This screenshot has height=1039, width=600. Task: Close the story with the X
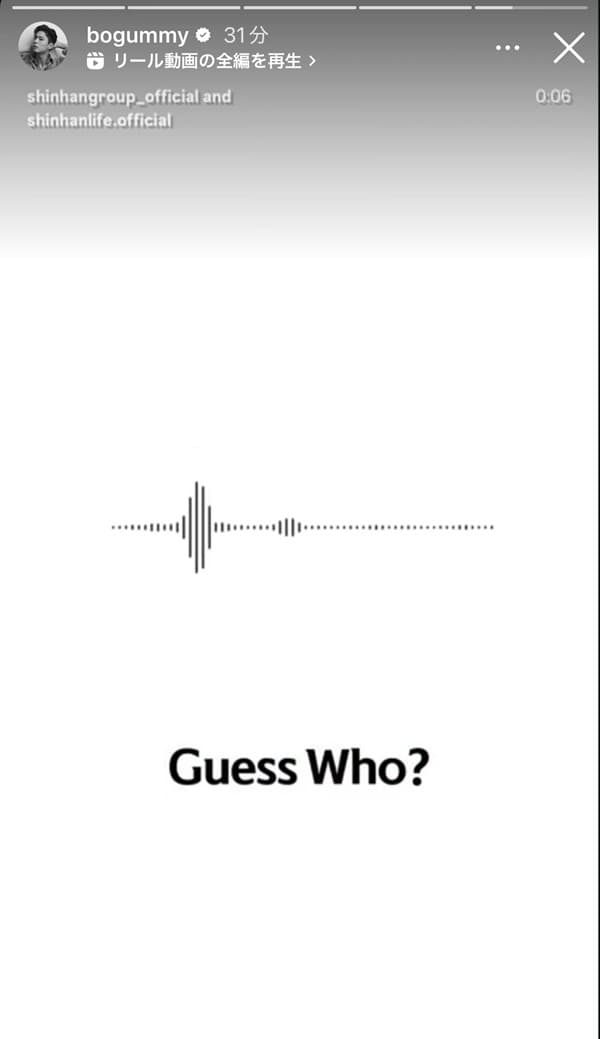(568, 47)
